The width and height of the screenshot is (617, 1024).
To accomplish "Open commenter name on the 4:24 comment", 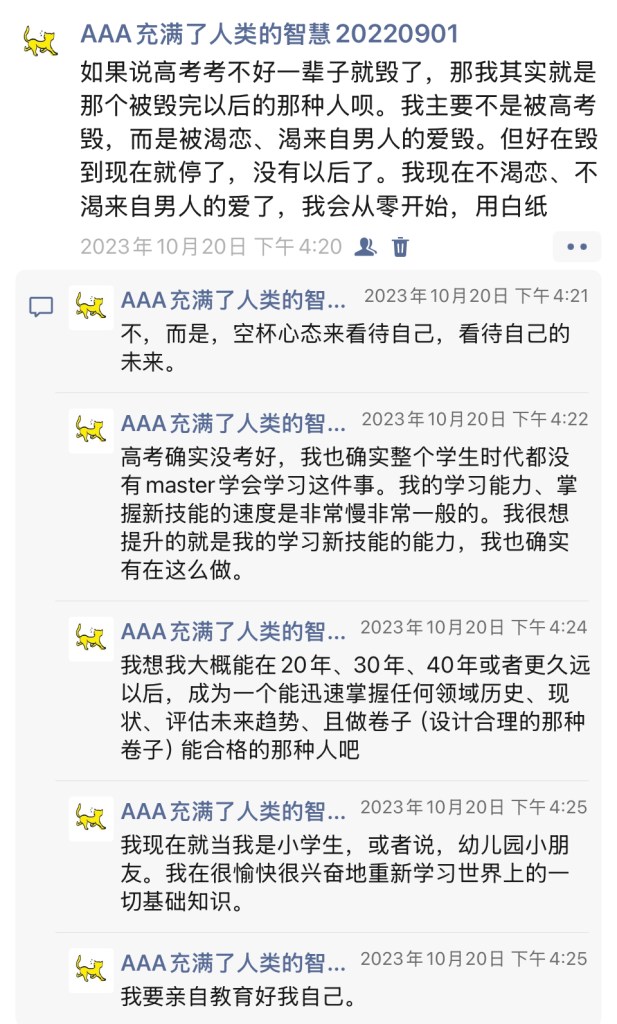I will pos(234,630).
